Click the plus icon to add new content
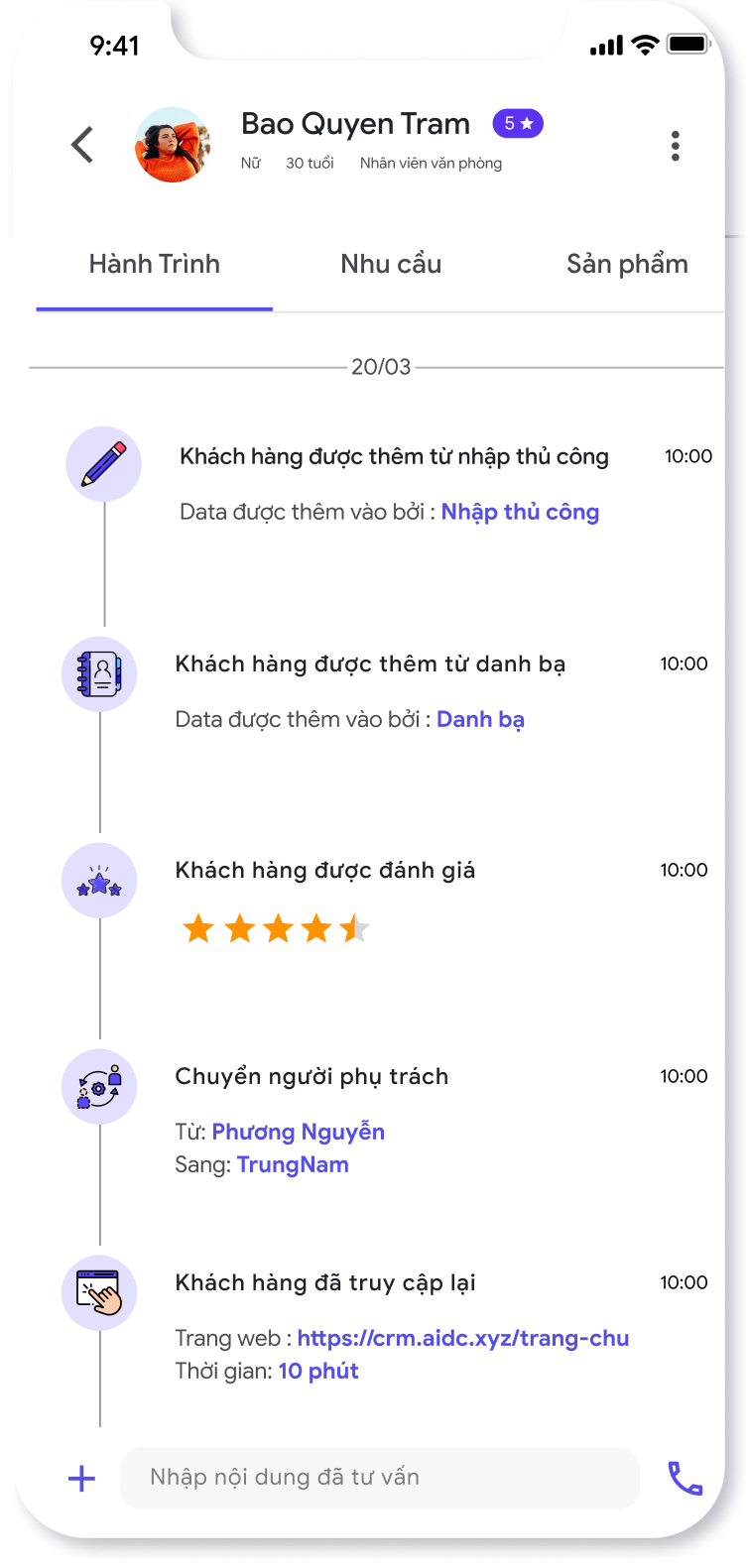 [81, 1478]
